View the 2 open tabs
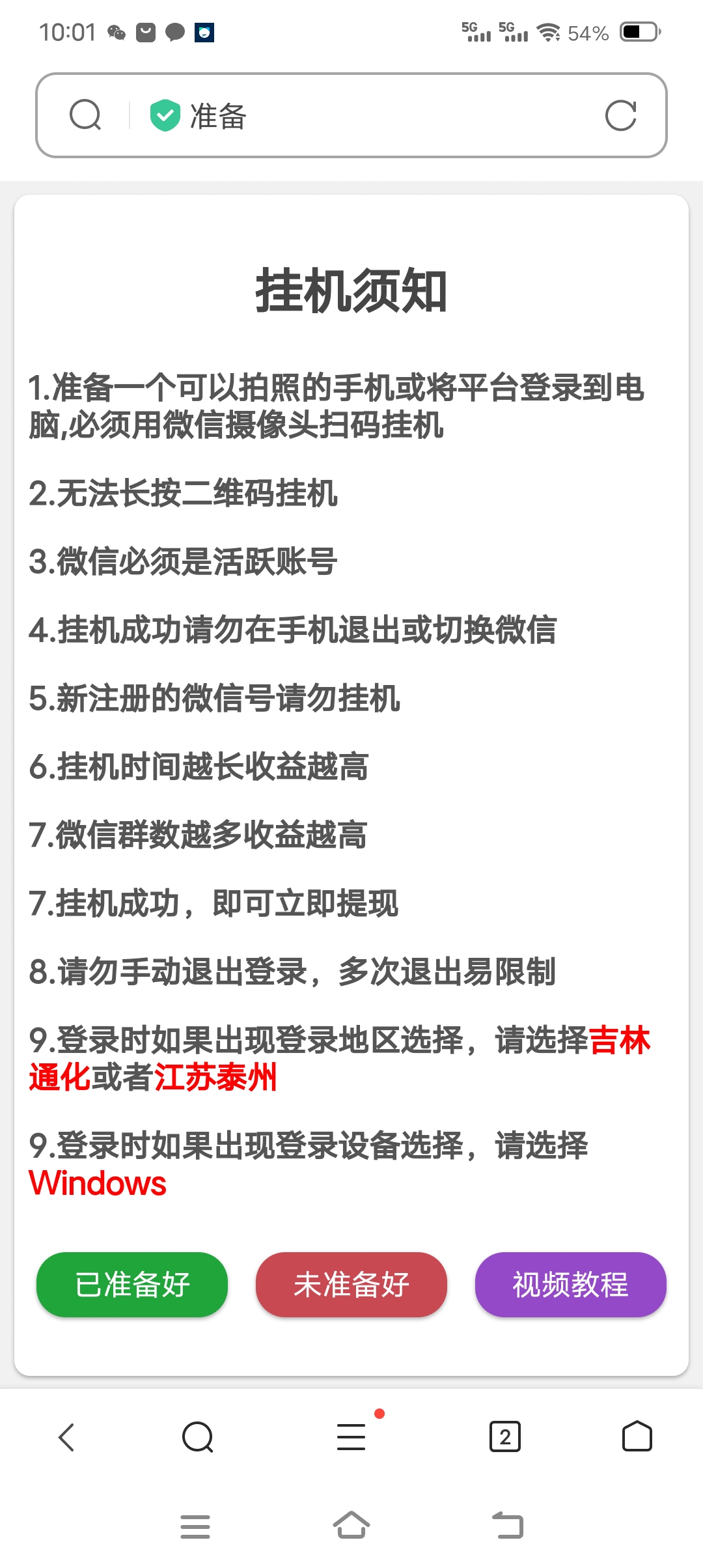Screen dimensions: 703x1568 click(505, 1437)
